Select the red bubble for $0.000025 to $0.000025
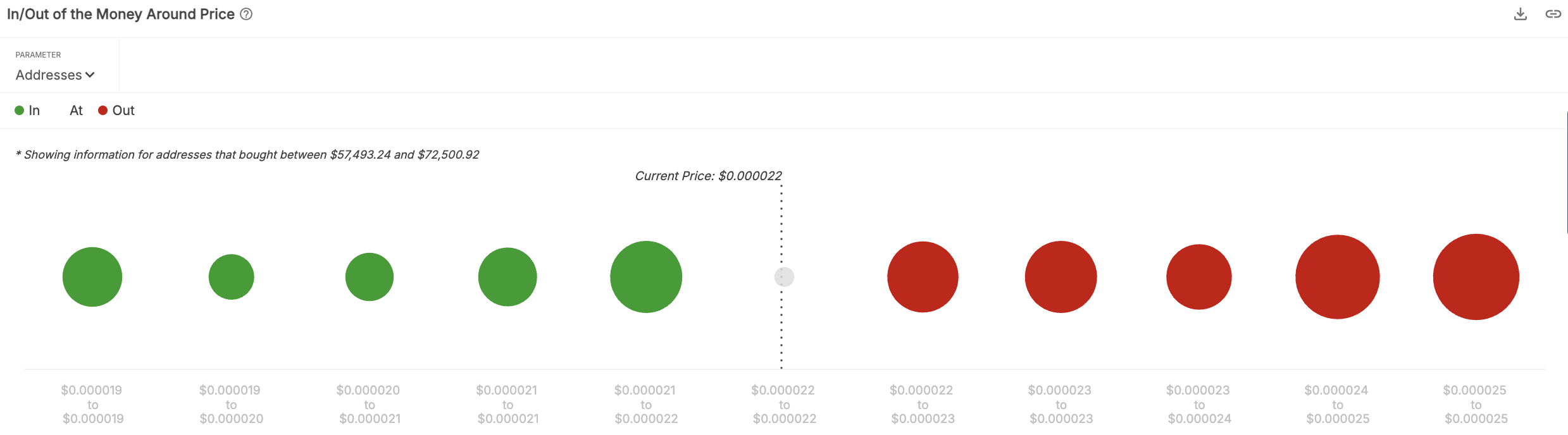Screen dimensions: 1568x435 click(x=1476, y=277)
